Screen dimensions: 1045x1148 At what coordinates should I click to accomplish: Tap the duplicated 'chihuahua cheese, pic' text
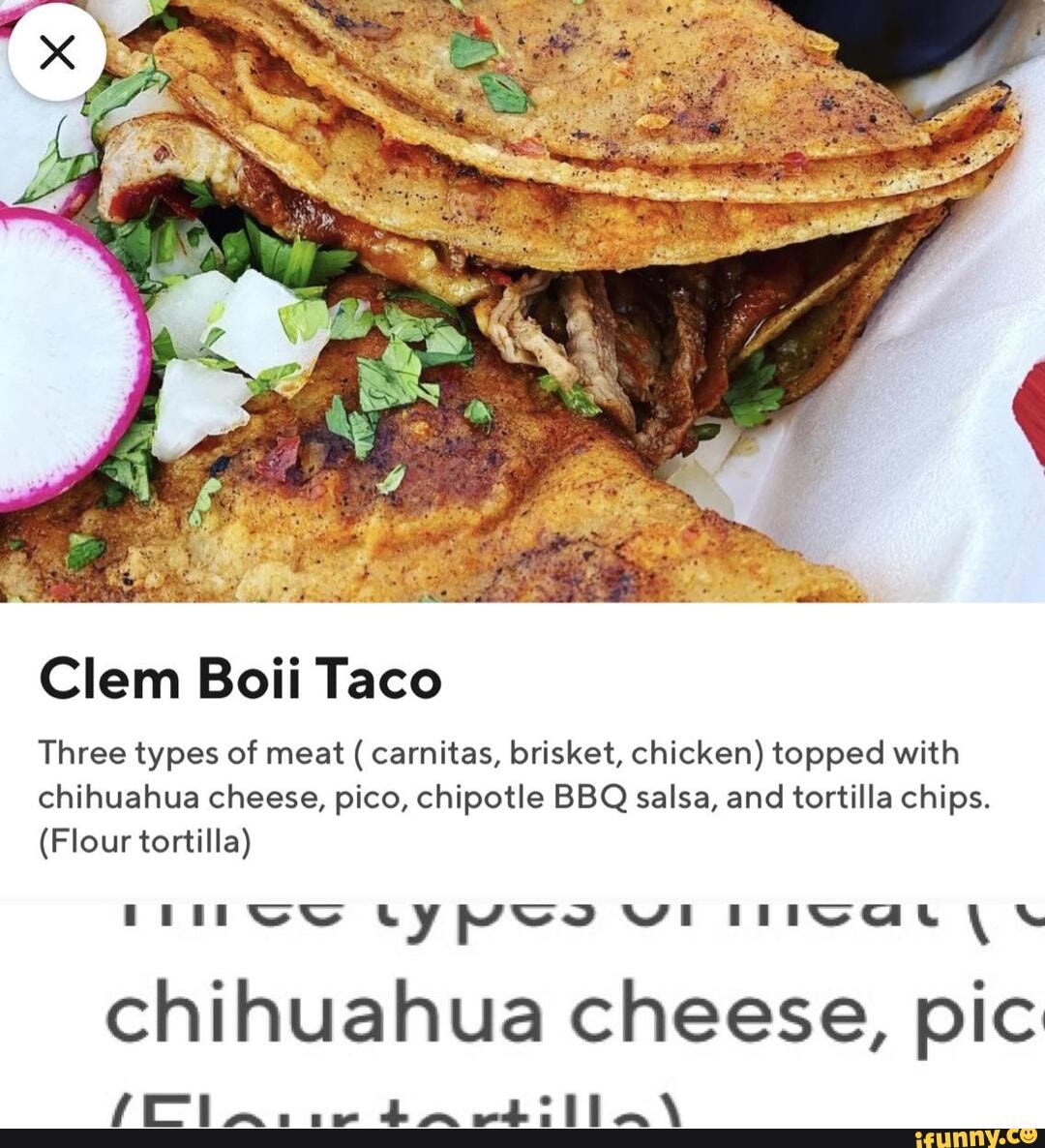[x=571, y=1013]
